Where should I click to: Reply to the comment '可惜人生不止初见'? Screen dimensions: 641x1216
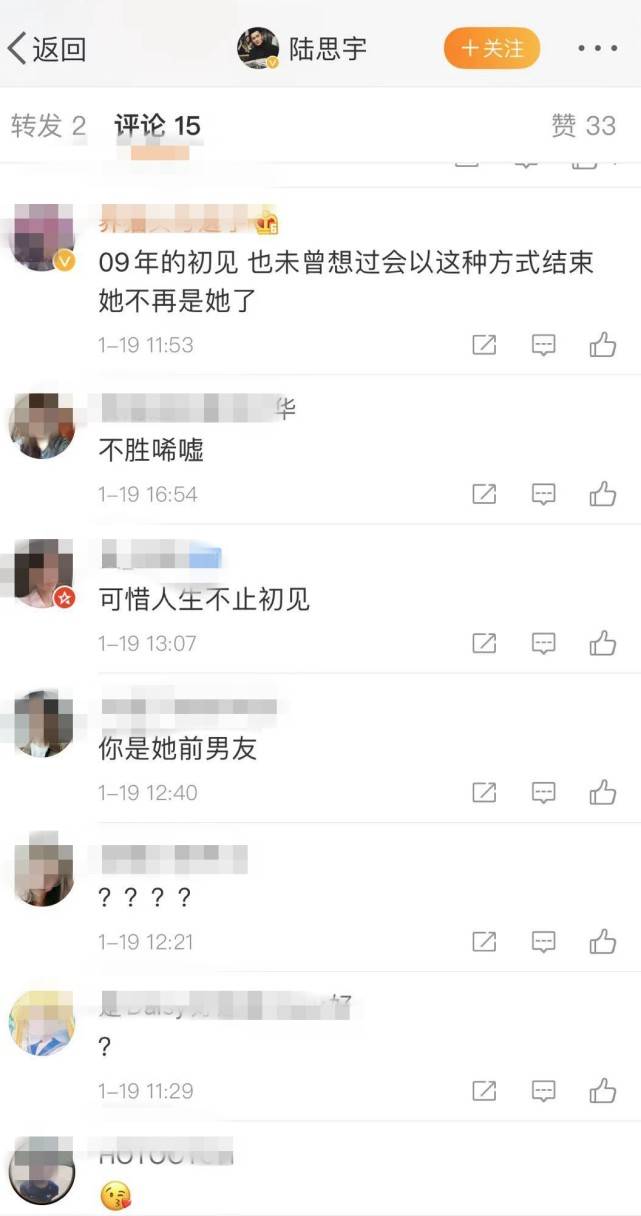click(x=543, y=643)
